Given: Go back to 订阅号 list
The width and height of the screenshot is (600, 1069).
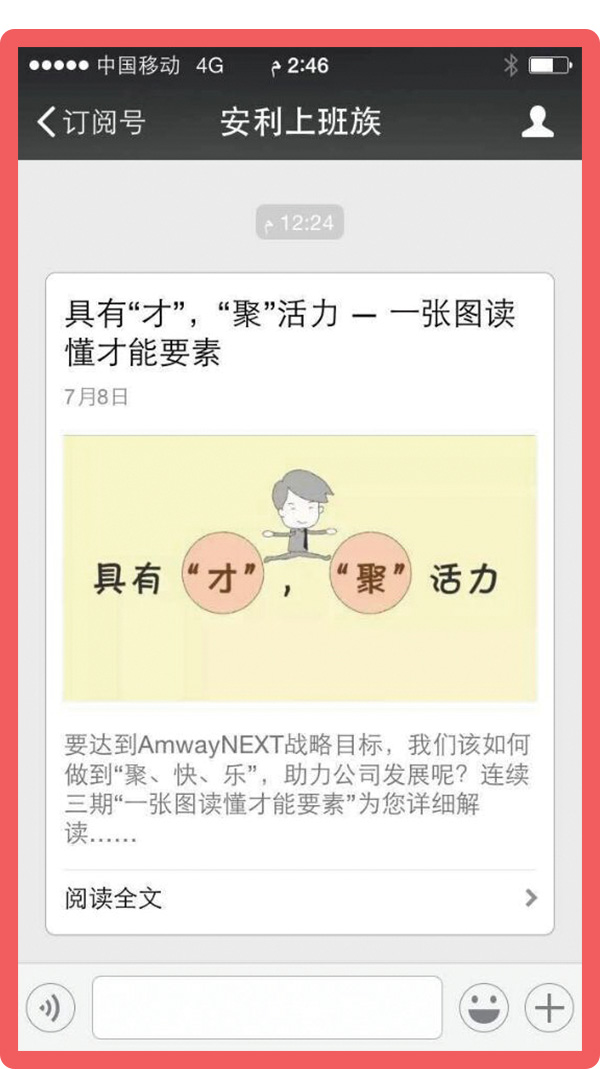Looking at the screenshot, I should pos(90,122).
